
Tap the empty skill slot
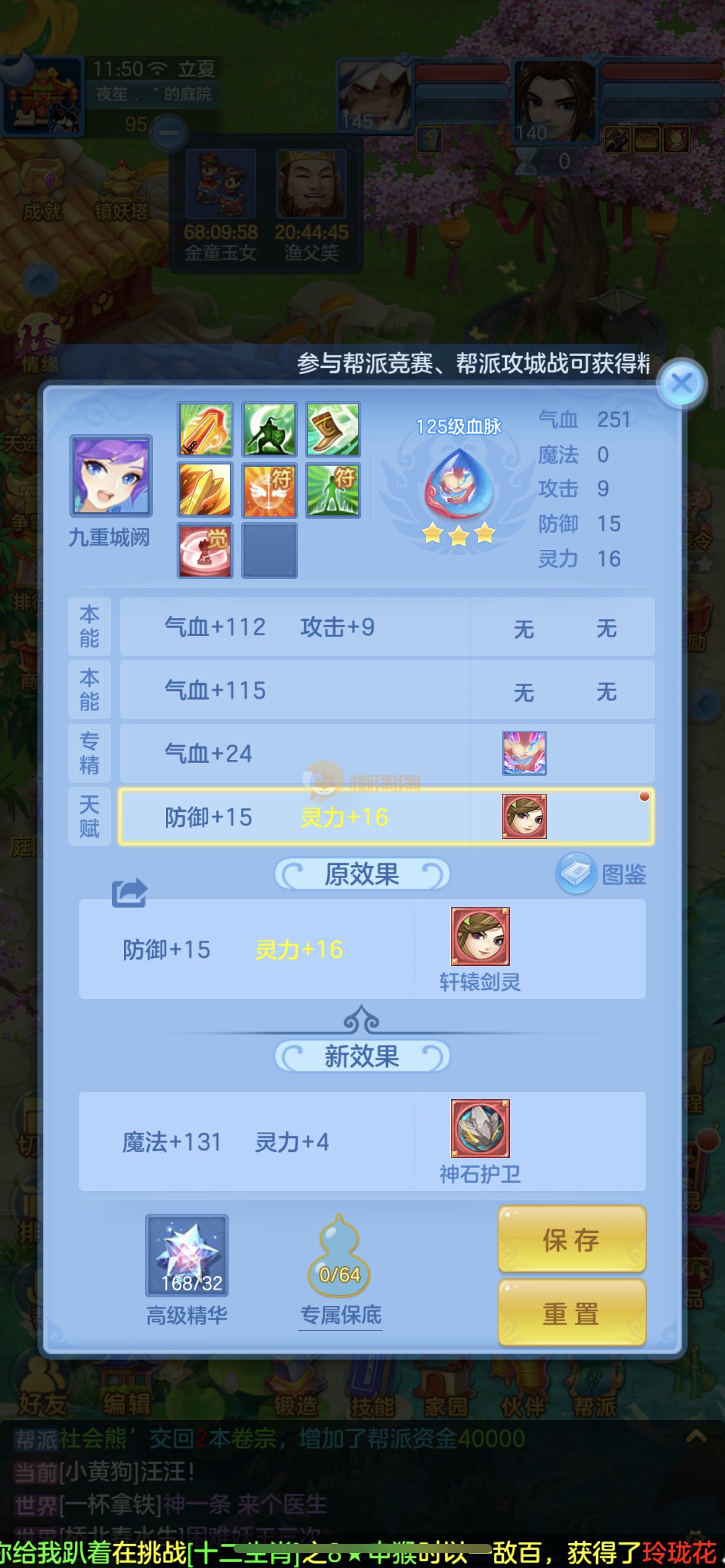[269, 551]
